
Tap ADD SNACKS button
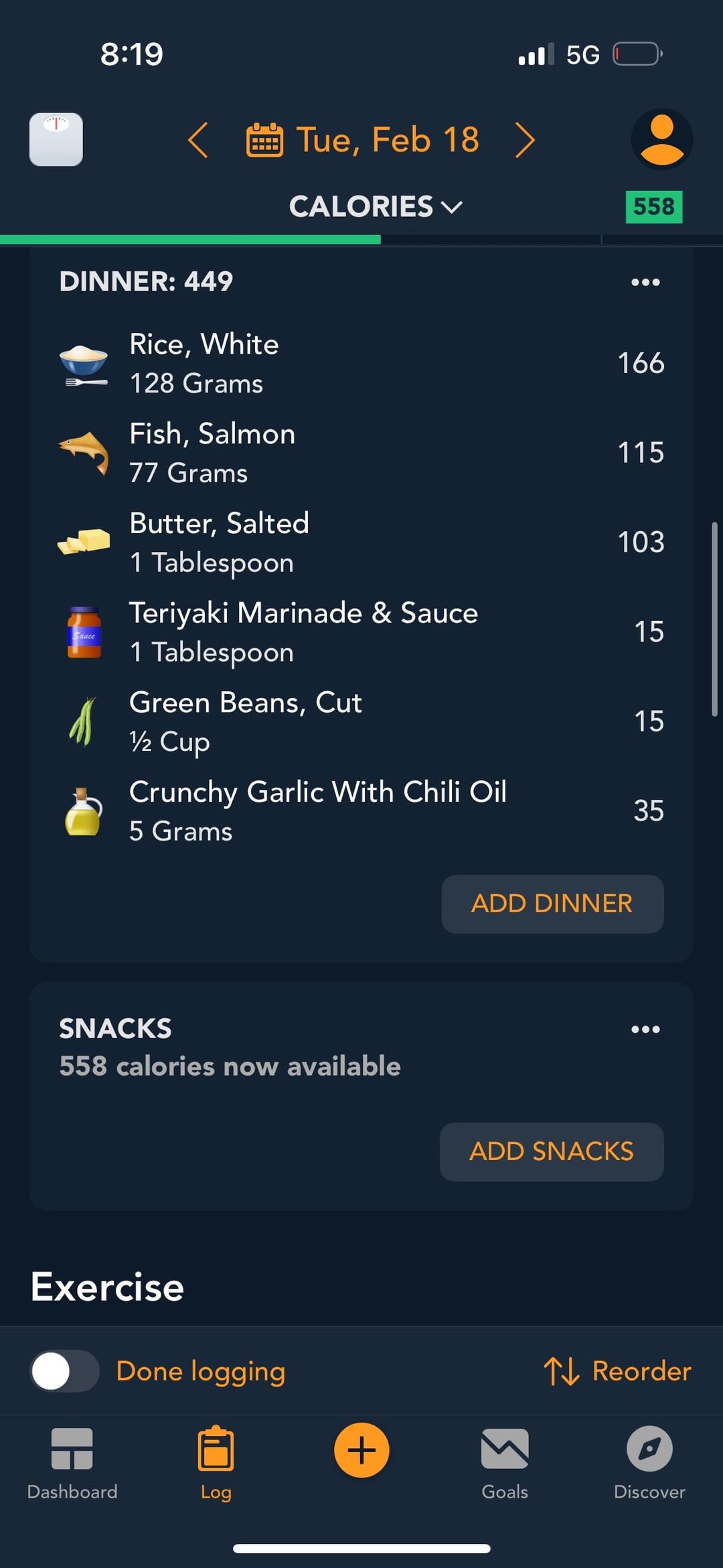(x=552, y=1151)
